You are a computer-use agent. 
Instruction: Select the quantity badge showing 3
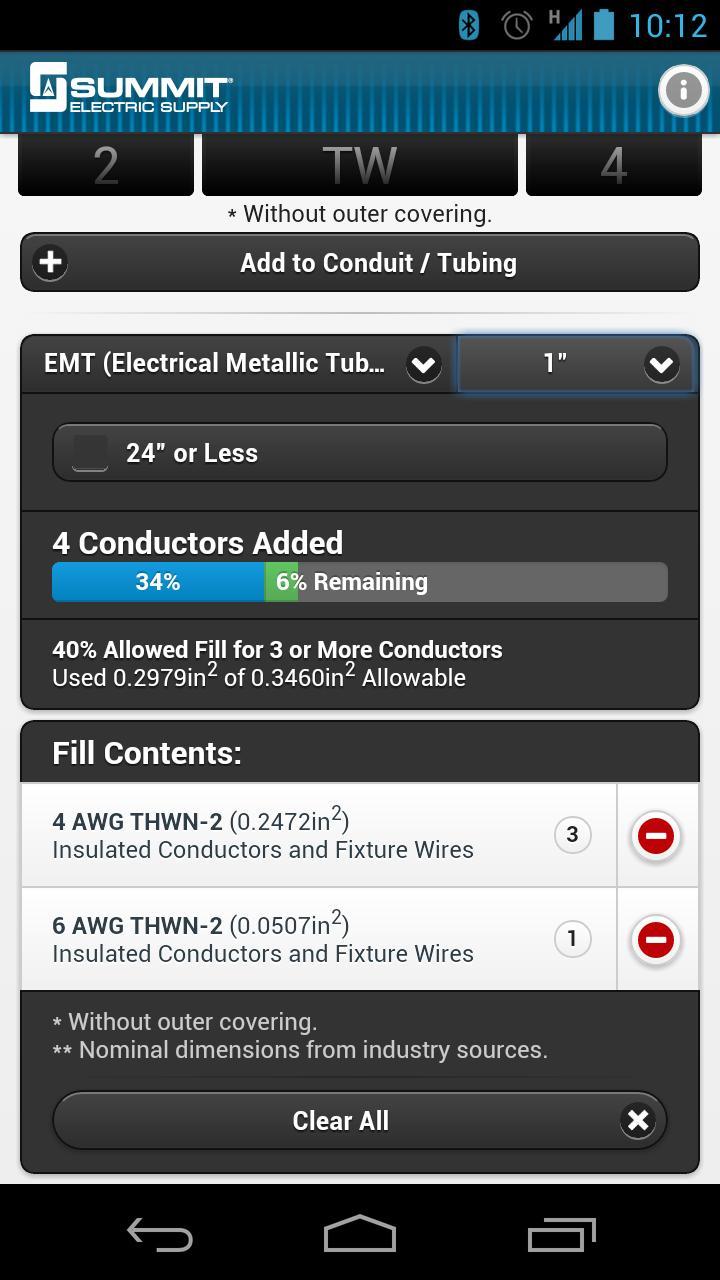(x=572, y=834)
